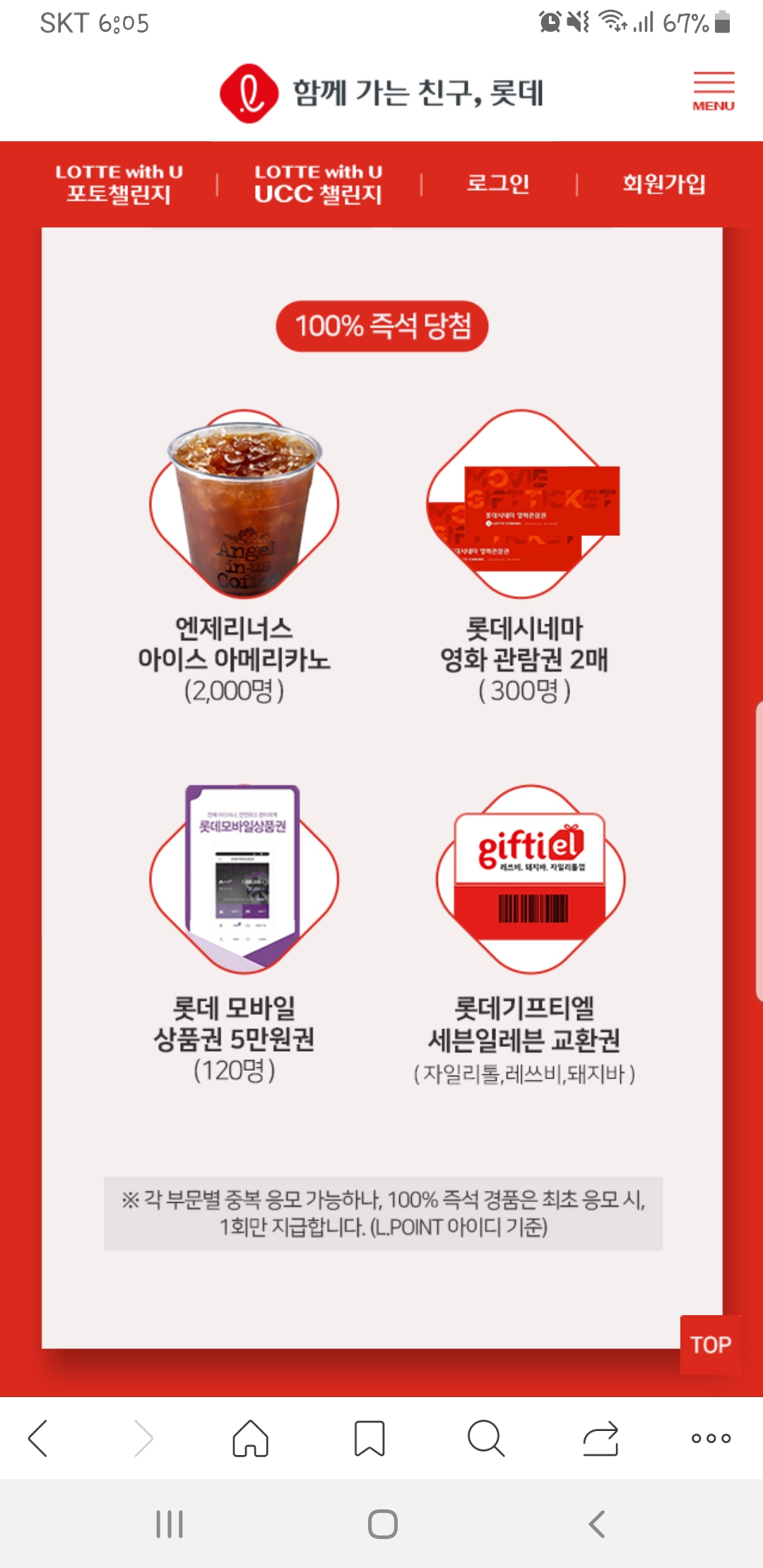Open 회원가입 sign-up page
This screenshot has width=763, height=1568.
pos(664,184)
